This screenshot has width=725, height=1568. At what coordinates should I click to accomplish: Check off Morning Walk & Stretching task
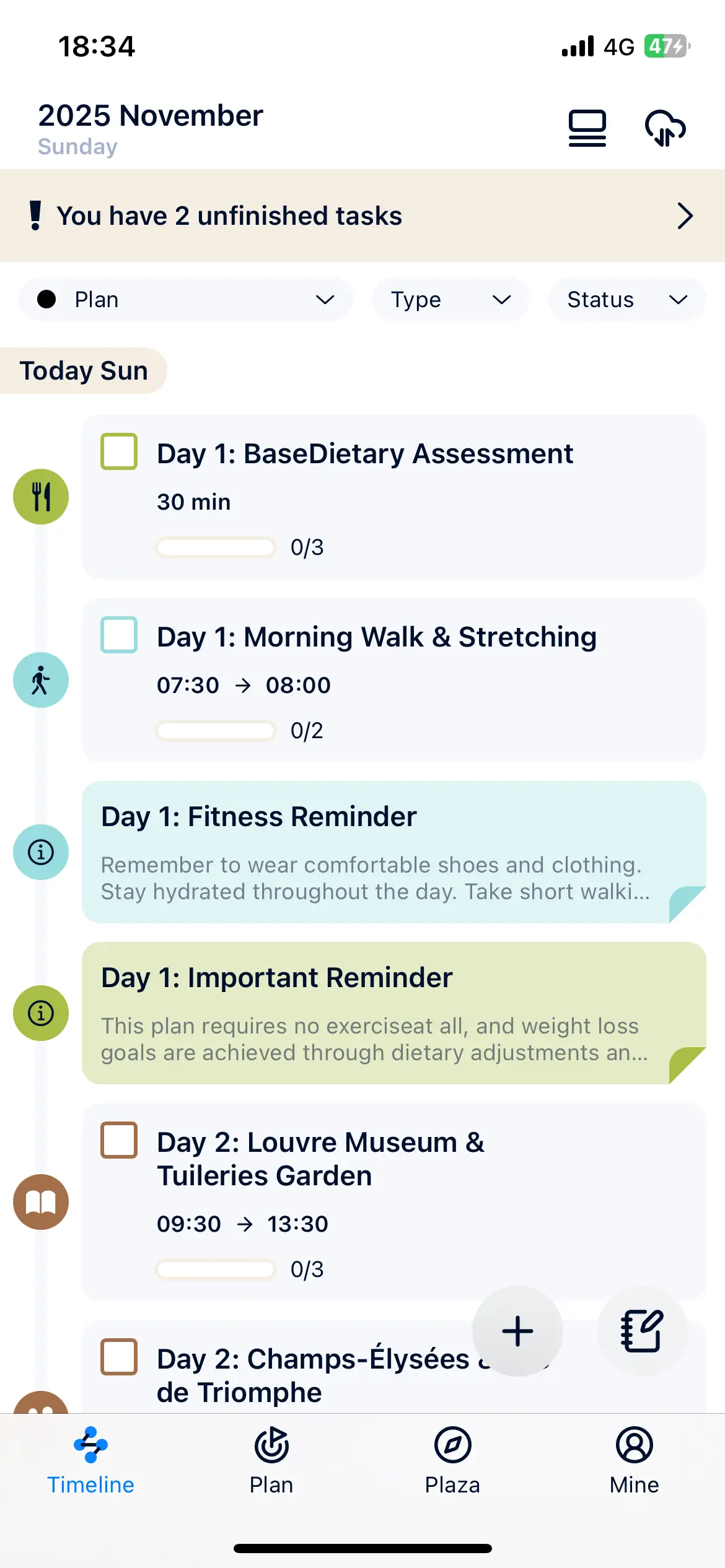pyautogui.click(x=119, y=635)
